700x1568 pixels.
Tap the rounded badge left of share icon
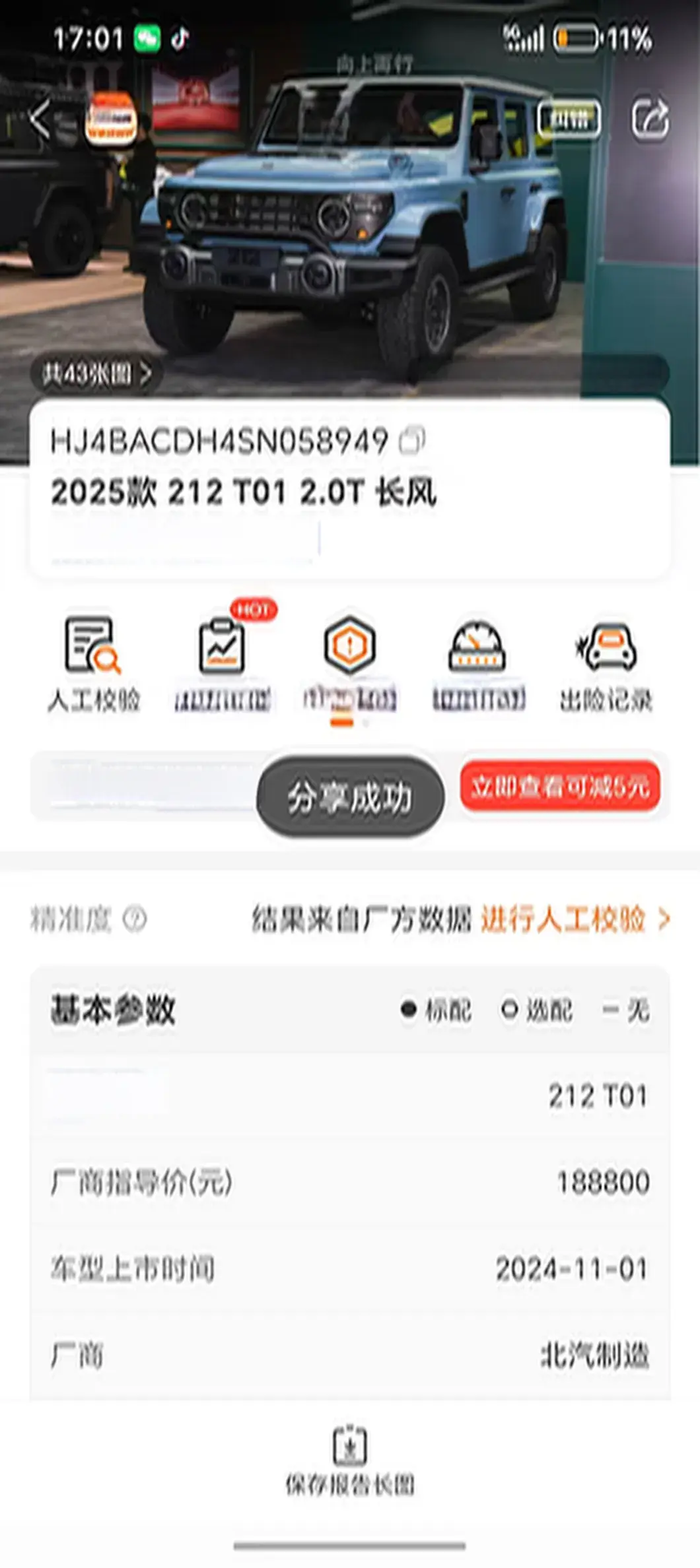(x=569, y=119)
